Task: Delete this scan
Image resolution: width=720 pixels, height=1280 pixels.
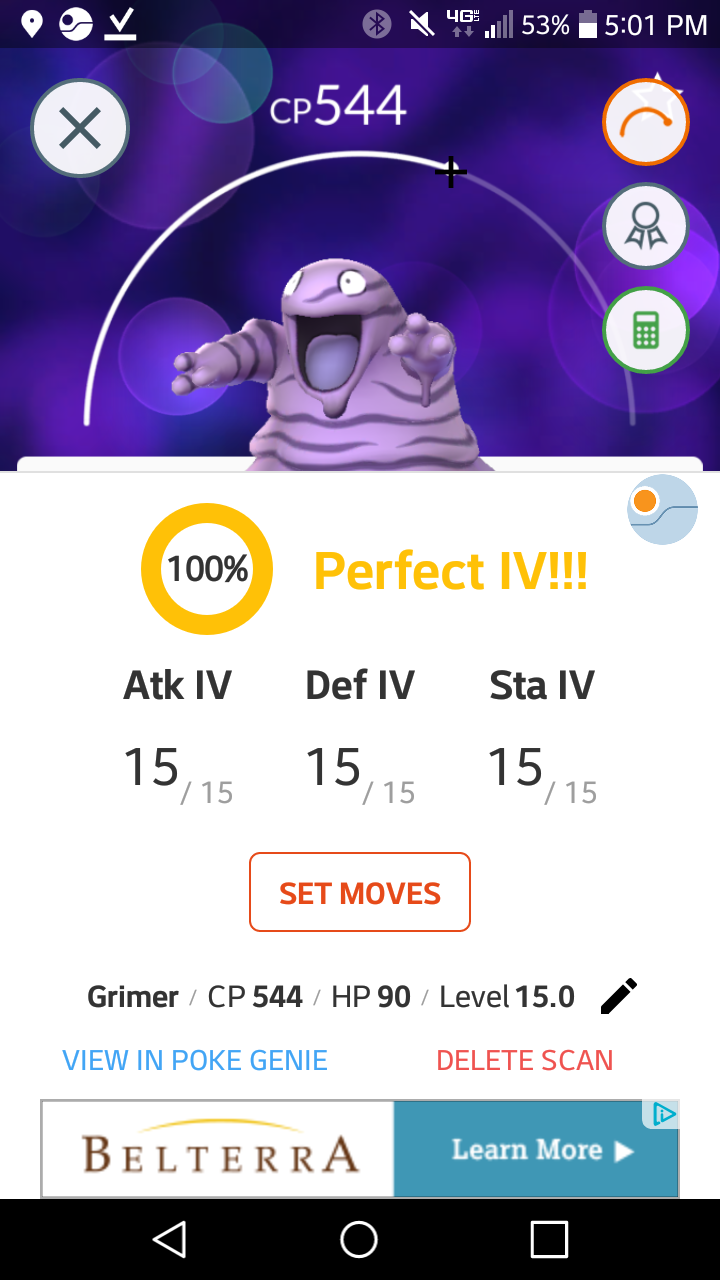Action: click(525, 1060)
